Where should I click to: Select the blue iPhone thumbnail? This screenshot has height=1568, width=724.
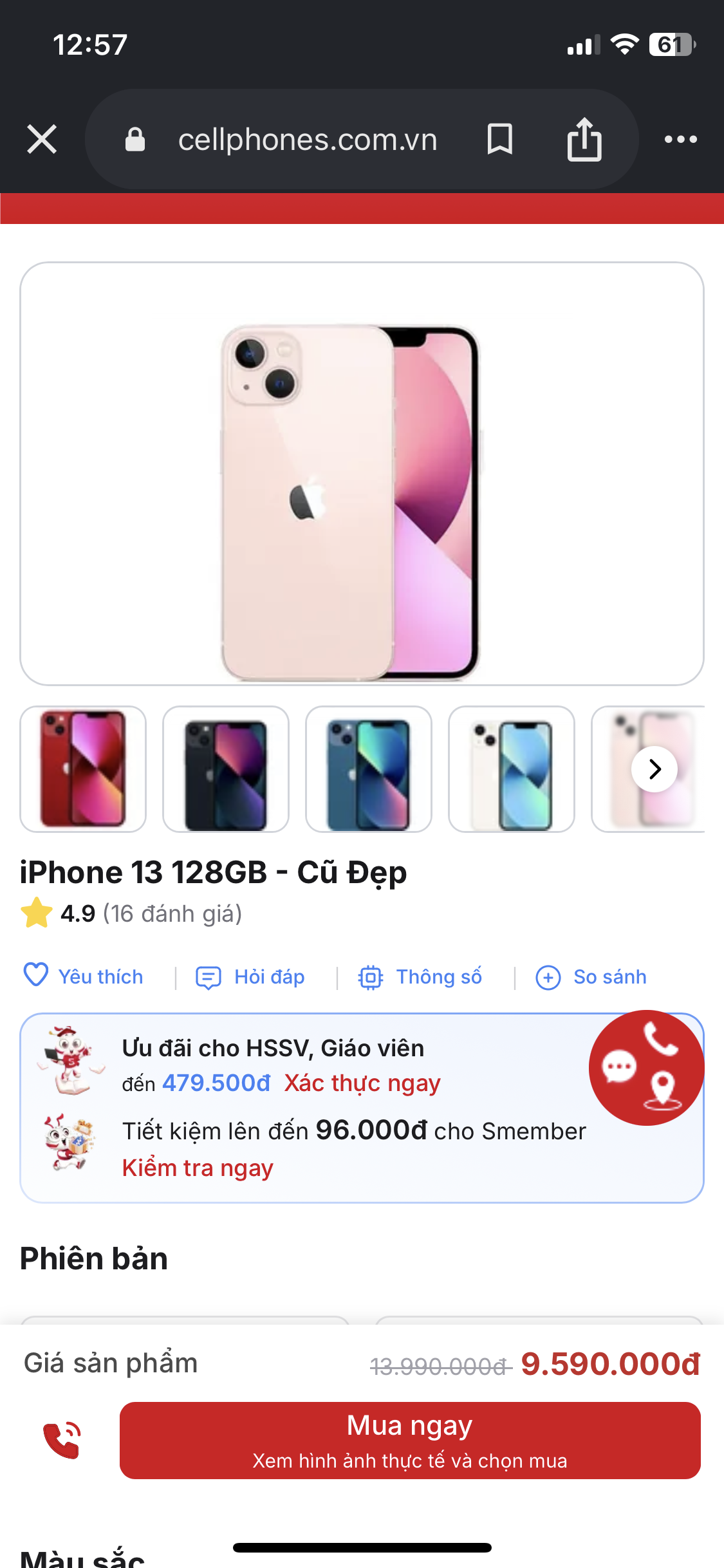click(x=369, y=769)
